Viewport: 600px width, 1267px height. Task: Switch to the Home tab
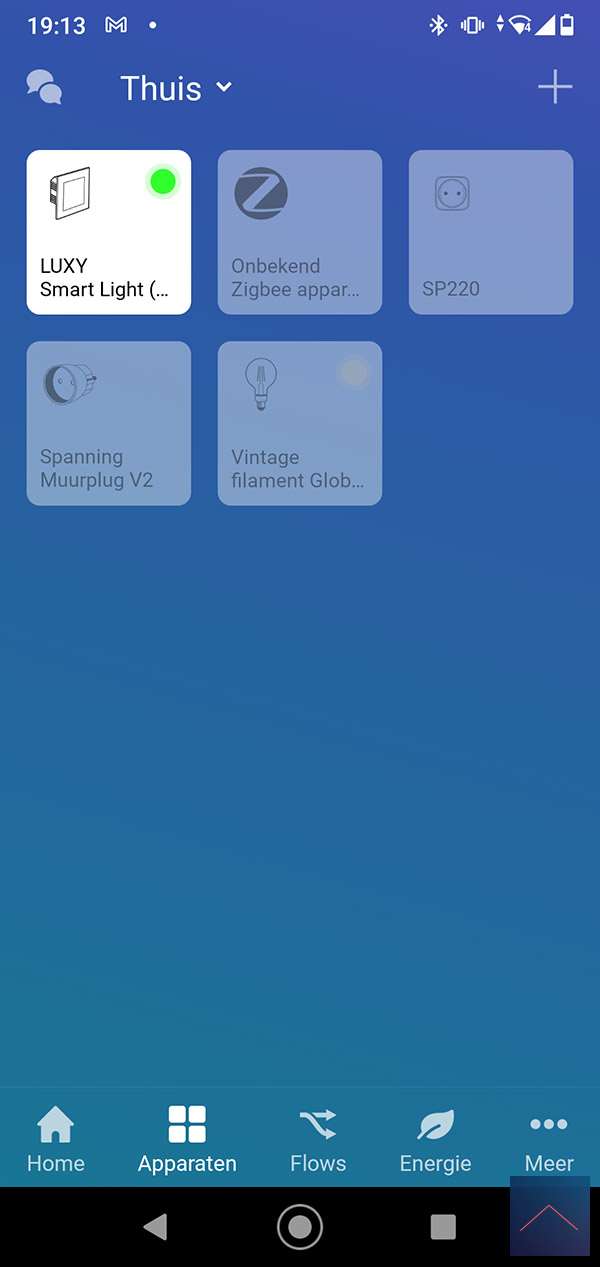[x=56, y=1140]
